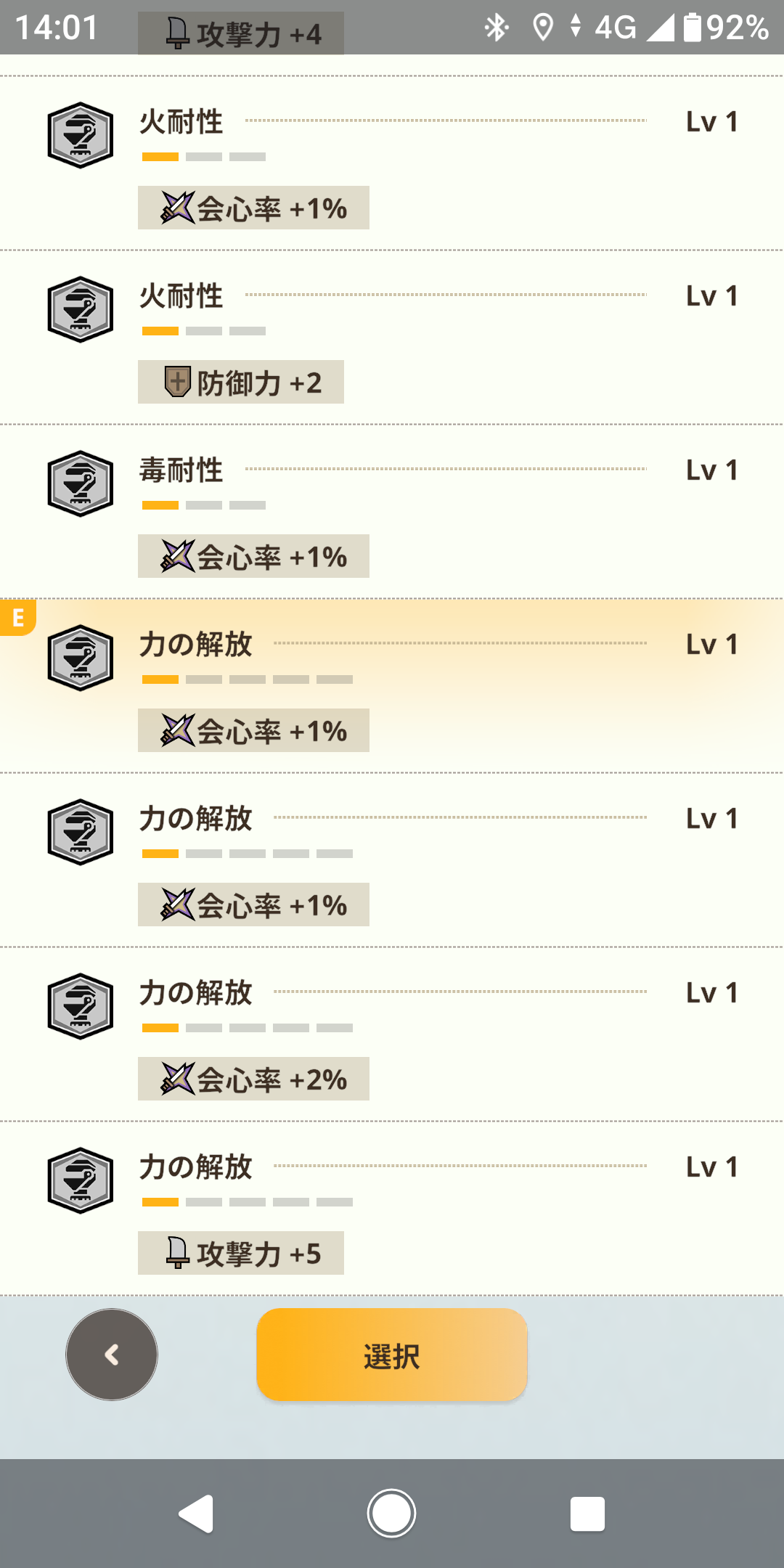Pick 力の解放 with 攻撃力 +5
Image resolution: width=784 pixels, height=1568 pixels.
pyautogui.click(x=392, y=1209)
